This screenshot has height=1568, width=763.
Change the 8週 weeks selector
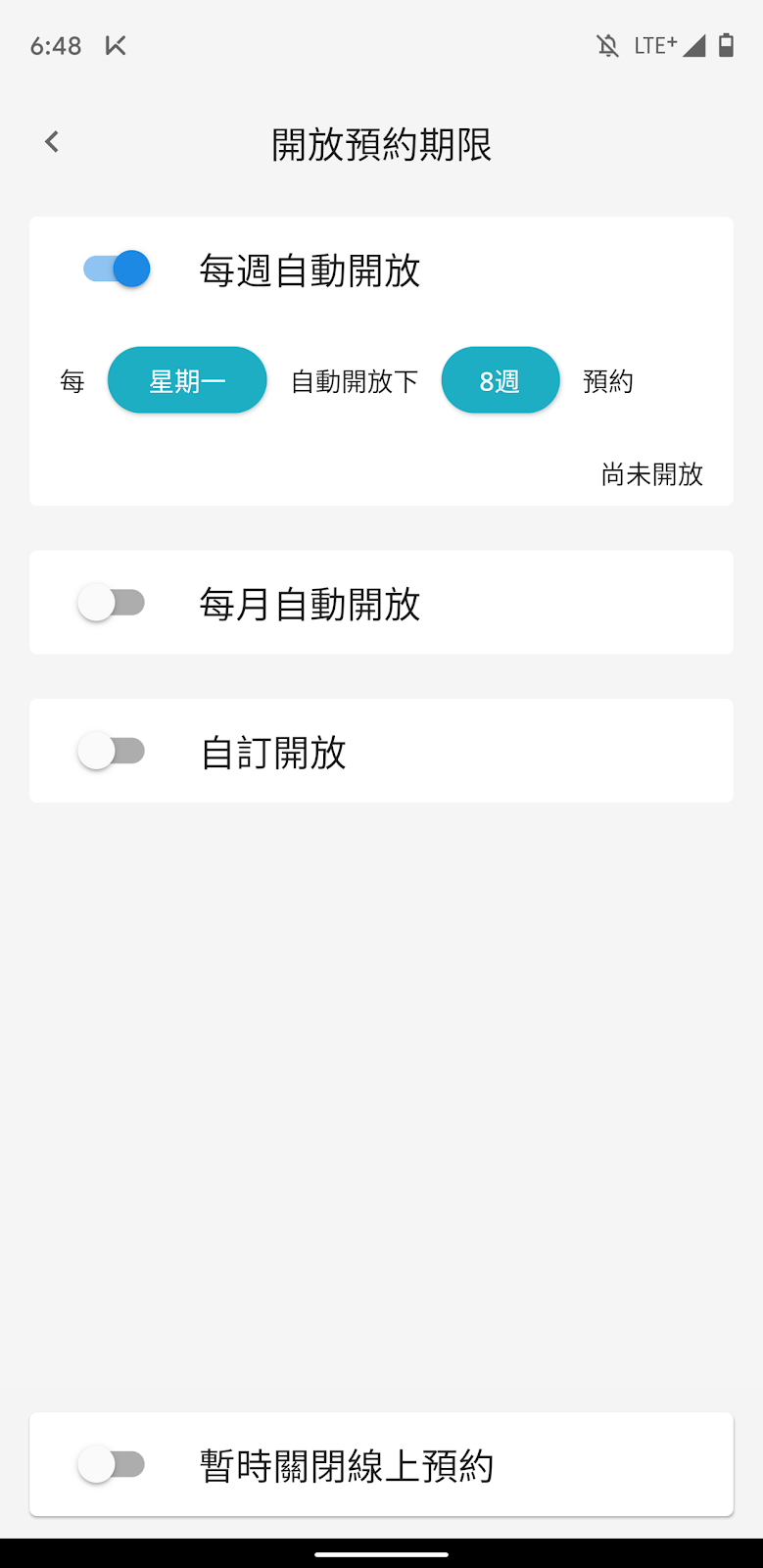[x=500, y=380]
